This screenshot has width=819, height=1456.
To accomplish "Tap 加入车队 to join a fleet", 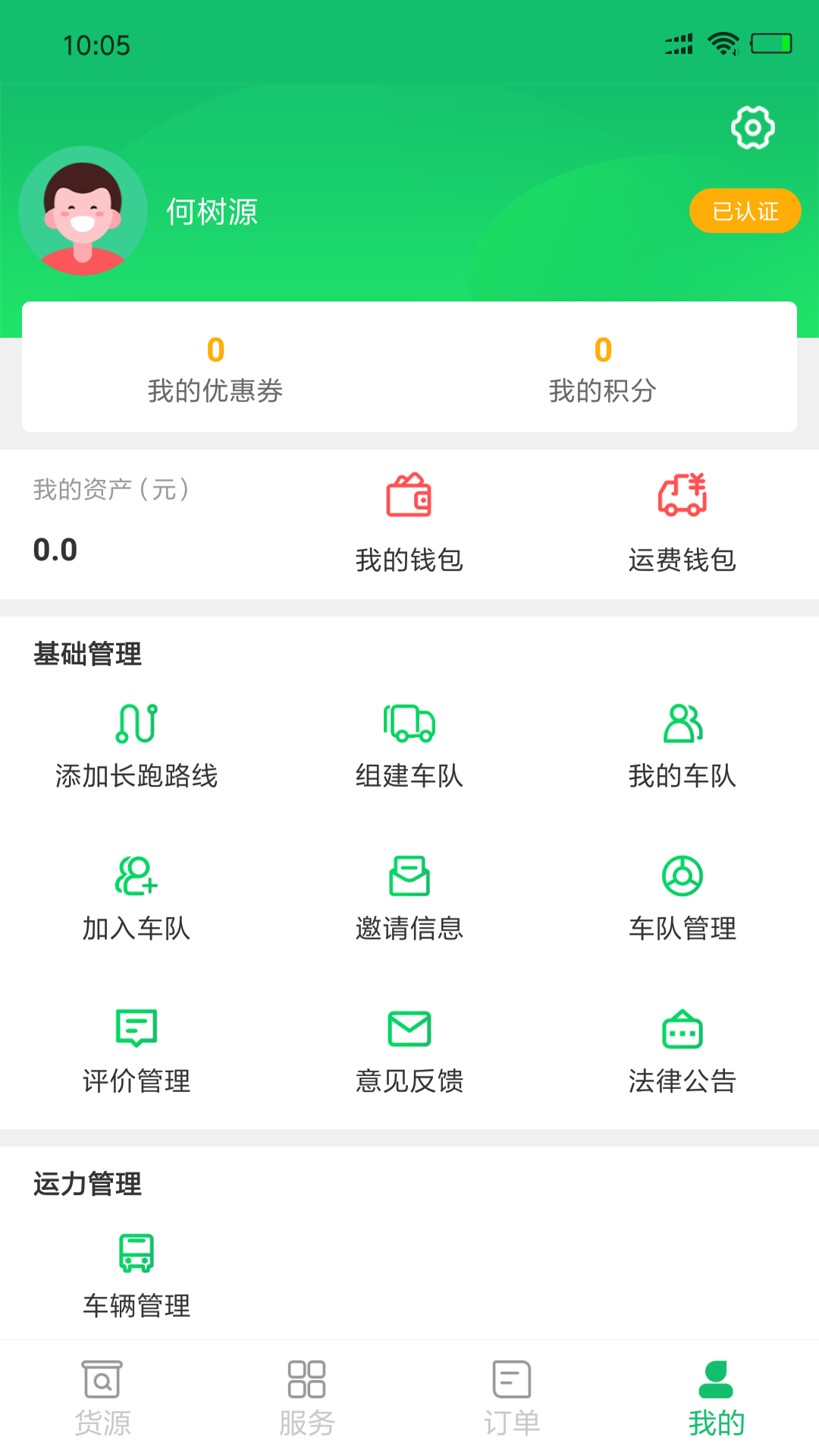I will (x=136, y=899).
